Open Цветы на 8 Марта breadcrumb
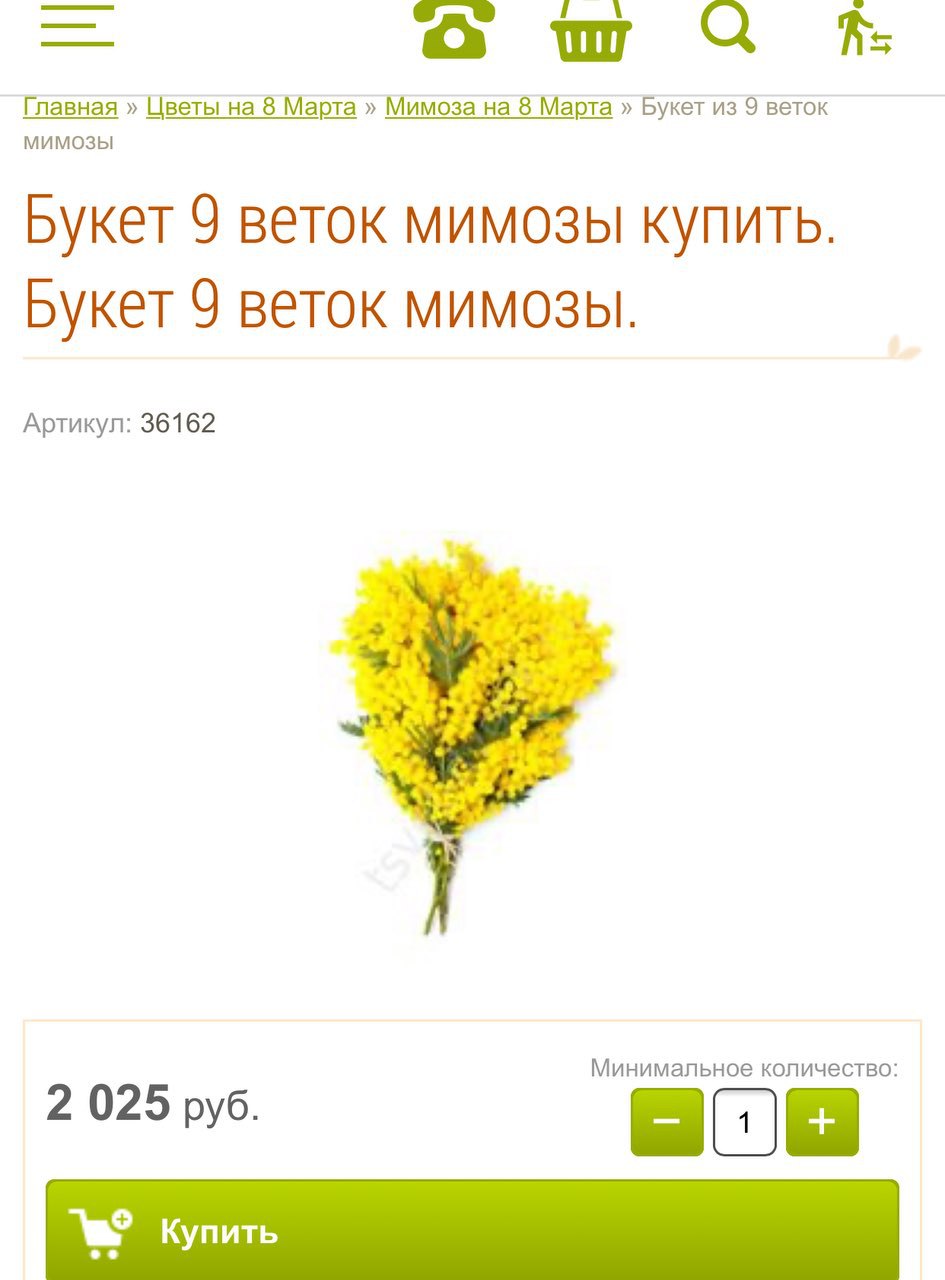The width and height of the screenshot is (945, 1280). coord(251,107)
